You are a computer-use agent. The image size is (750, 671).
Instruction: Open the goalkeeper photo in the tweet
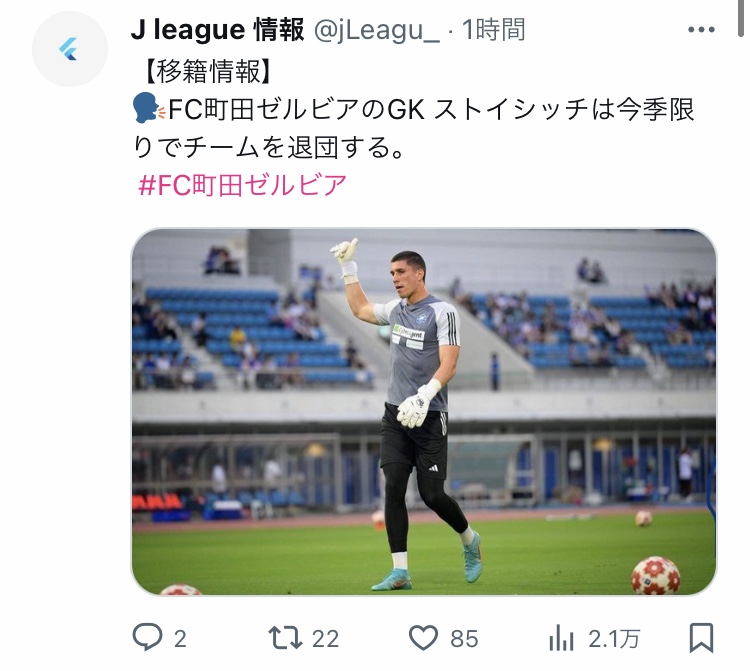424,412
